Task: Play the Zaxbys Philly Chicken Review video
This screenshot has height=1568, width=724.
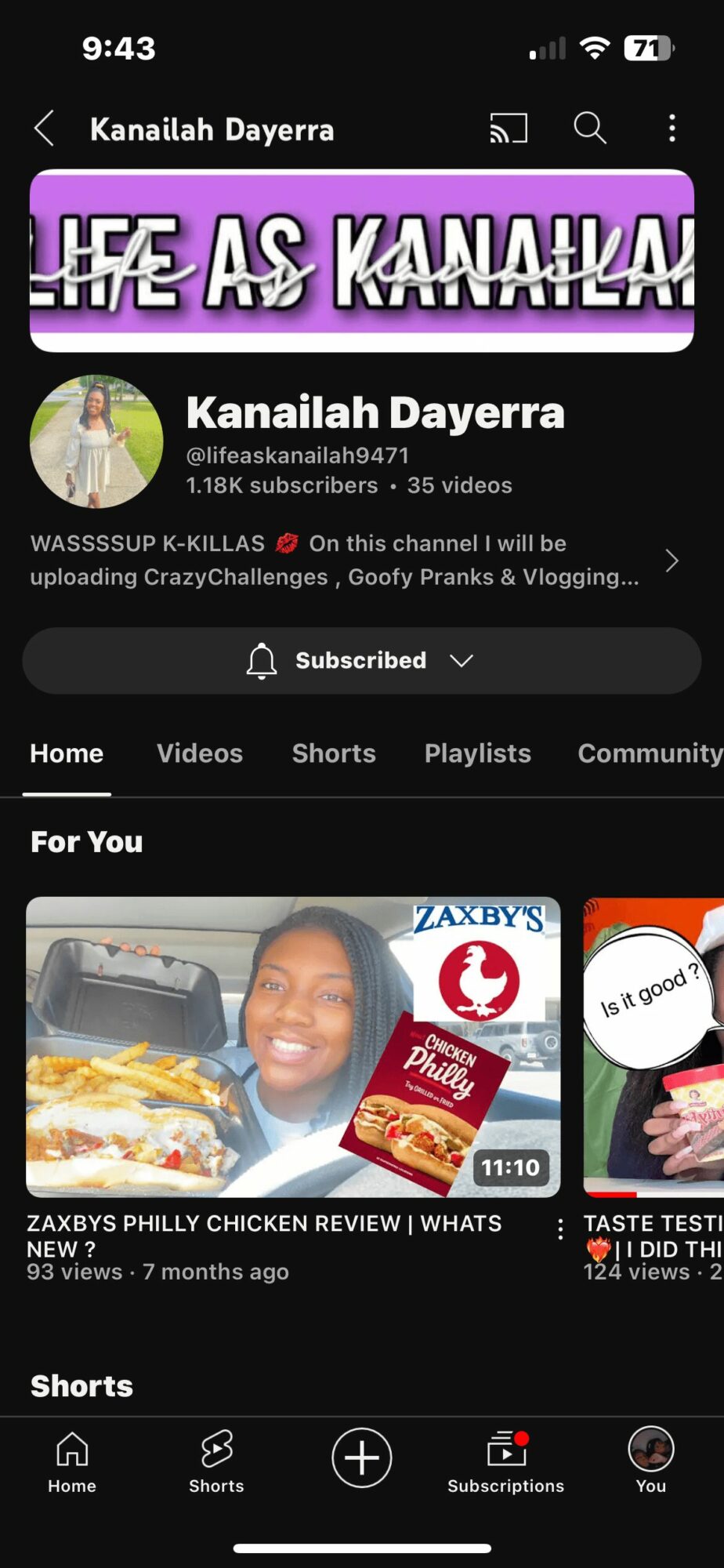Action: [x=293, y=1047]
